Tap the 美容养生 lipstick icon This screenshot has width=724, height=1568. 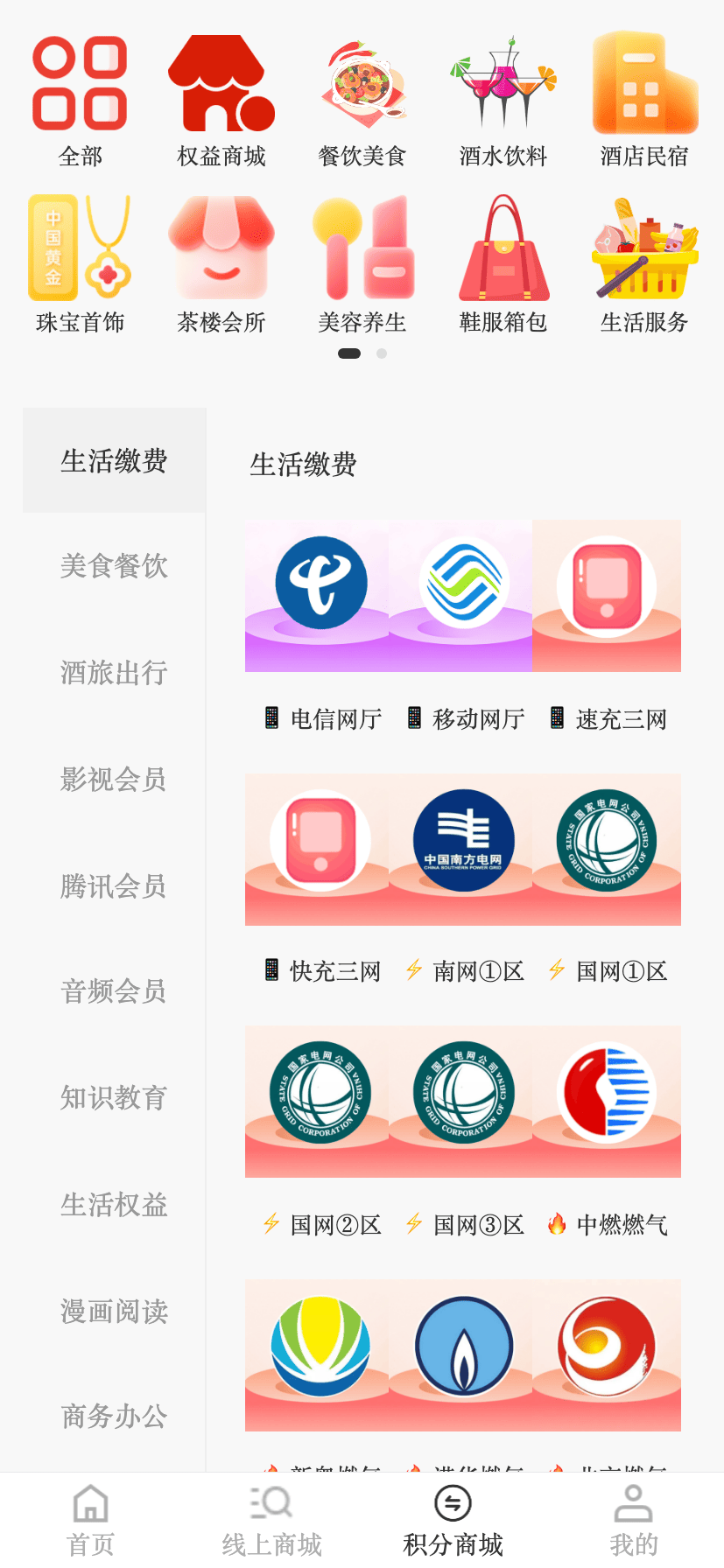362,248
